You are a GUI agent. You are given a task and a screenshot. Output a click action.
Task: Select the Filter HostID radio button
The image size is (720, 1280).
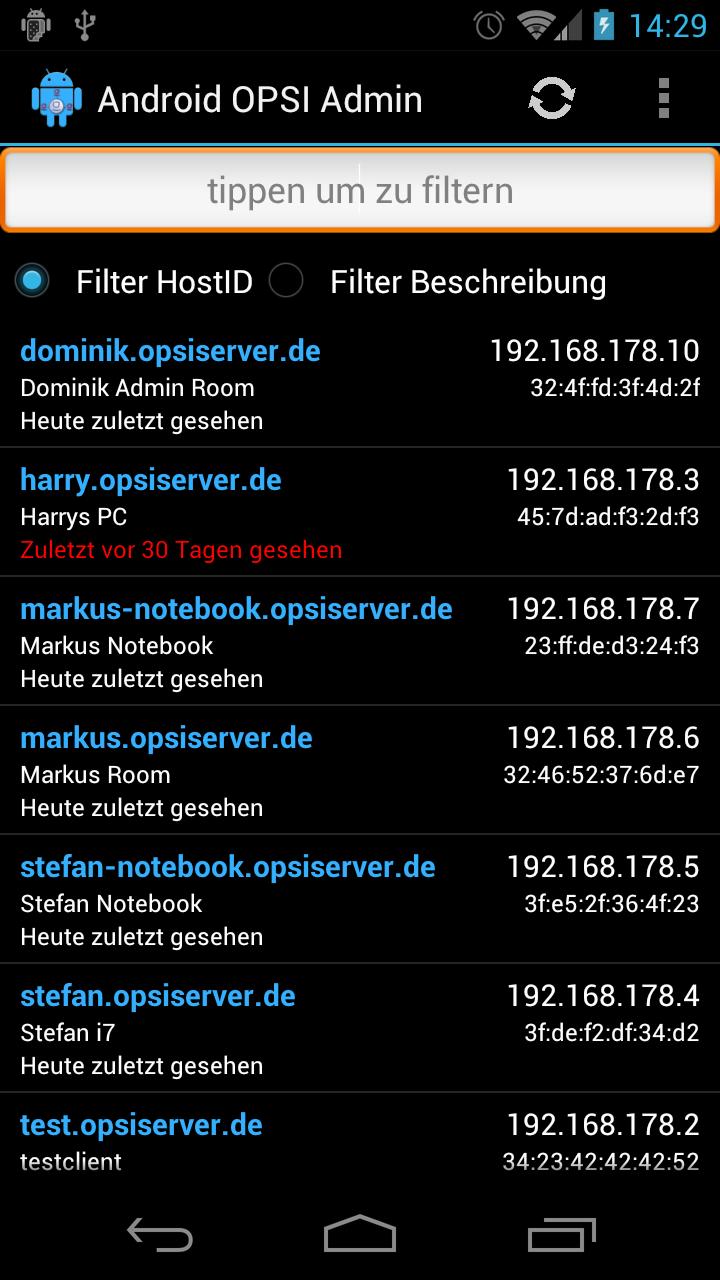click(x=32, y=281)
